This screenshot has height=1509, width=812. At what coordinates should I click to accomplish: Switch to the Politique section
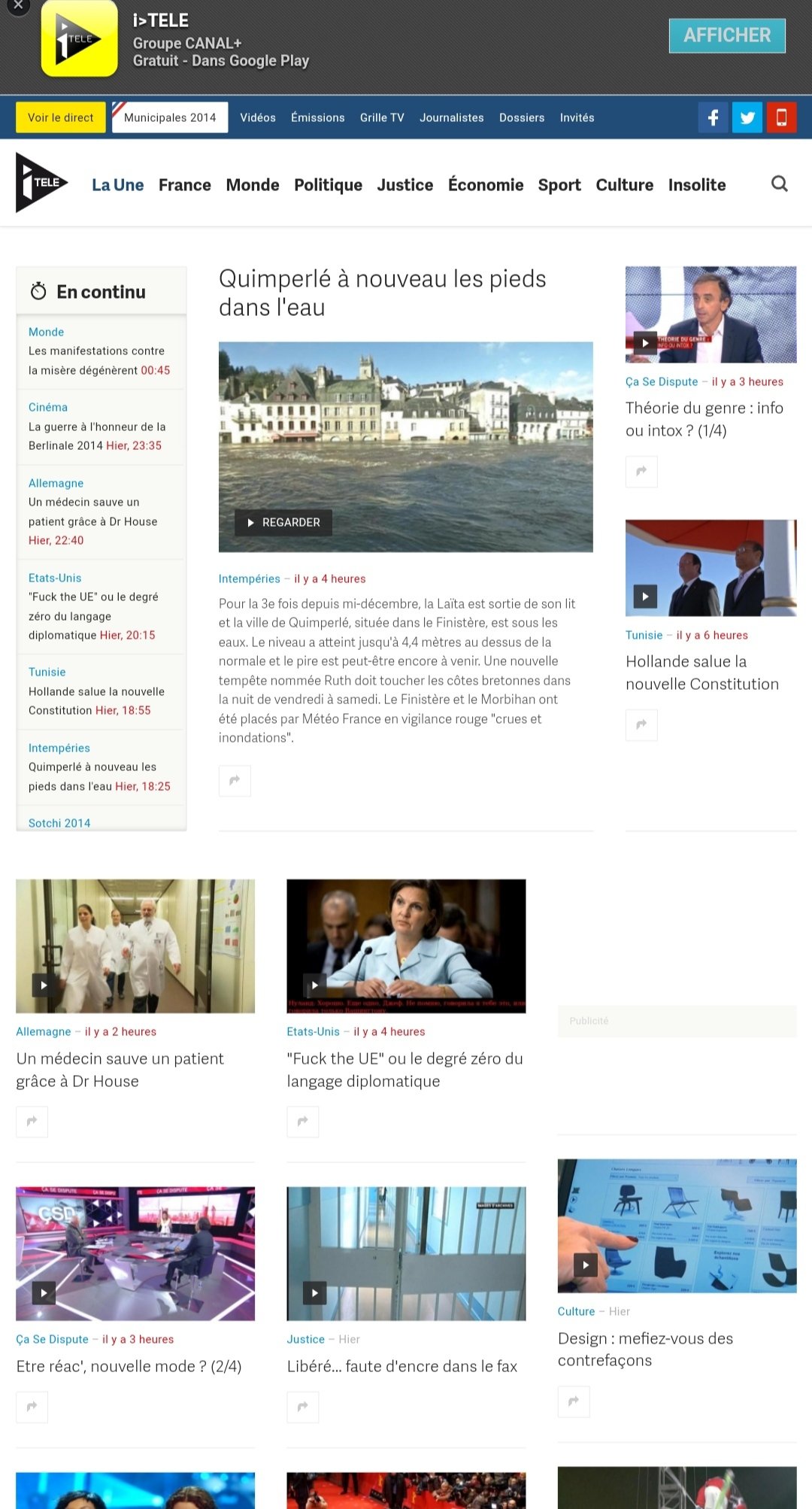tap(328, 185)
